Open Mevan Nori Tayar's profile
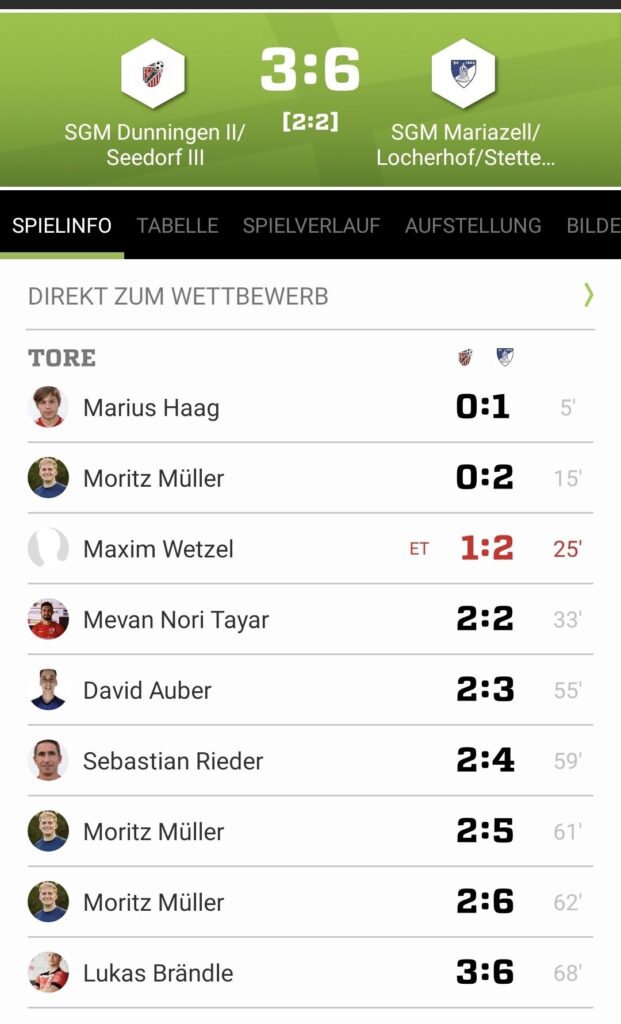The width and height of the screenshot is (621, 1024). pos(175,620)
